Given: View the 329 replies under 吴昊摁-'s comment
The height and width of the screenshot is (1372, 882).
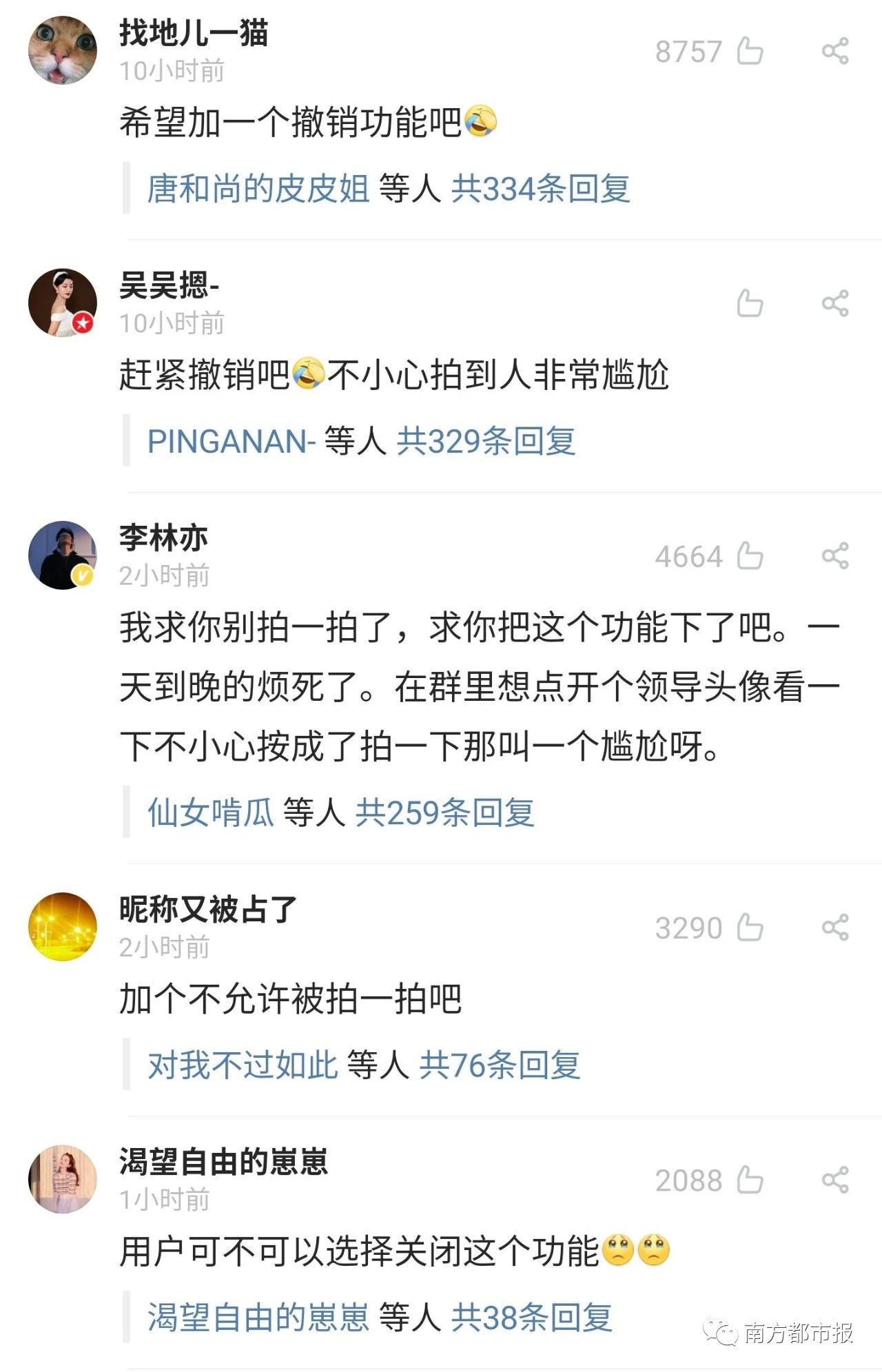Looking at the screenshot, I should (486, 441).
